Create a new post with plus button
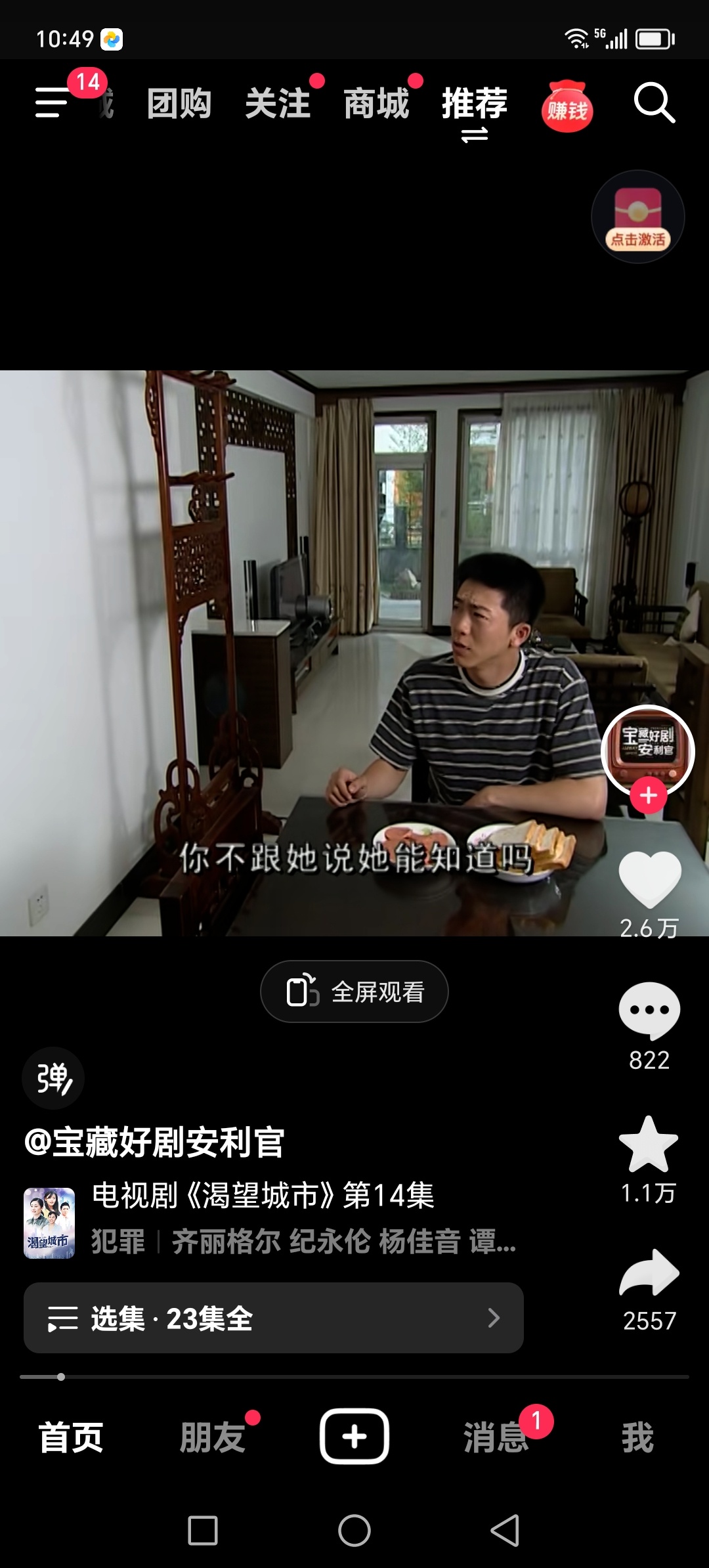This screenshot has width=709, height=1568. tap(354, 1437)
